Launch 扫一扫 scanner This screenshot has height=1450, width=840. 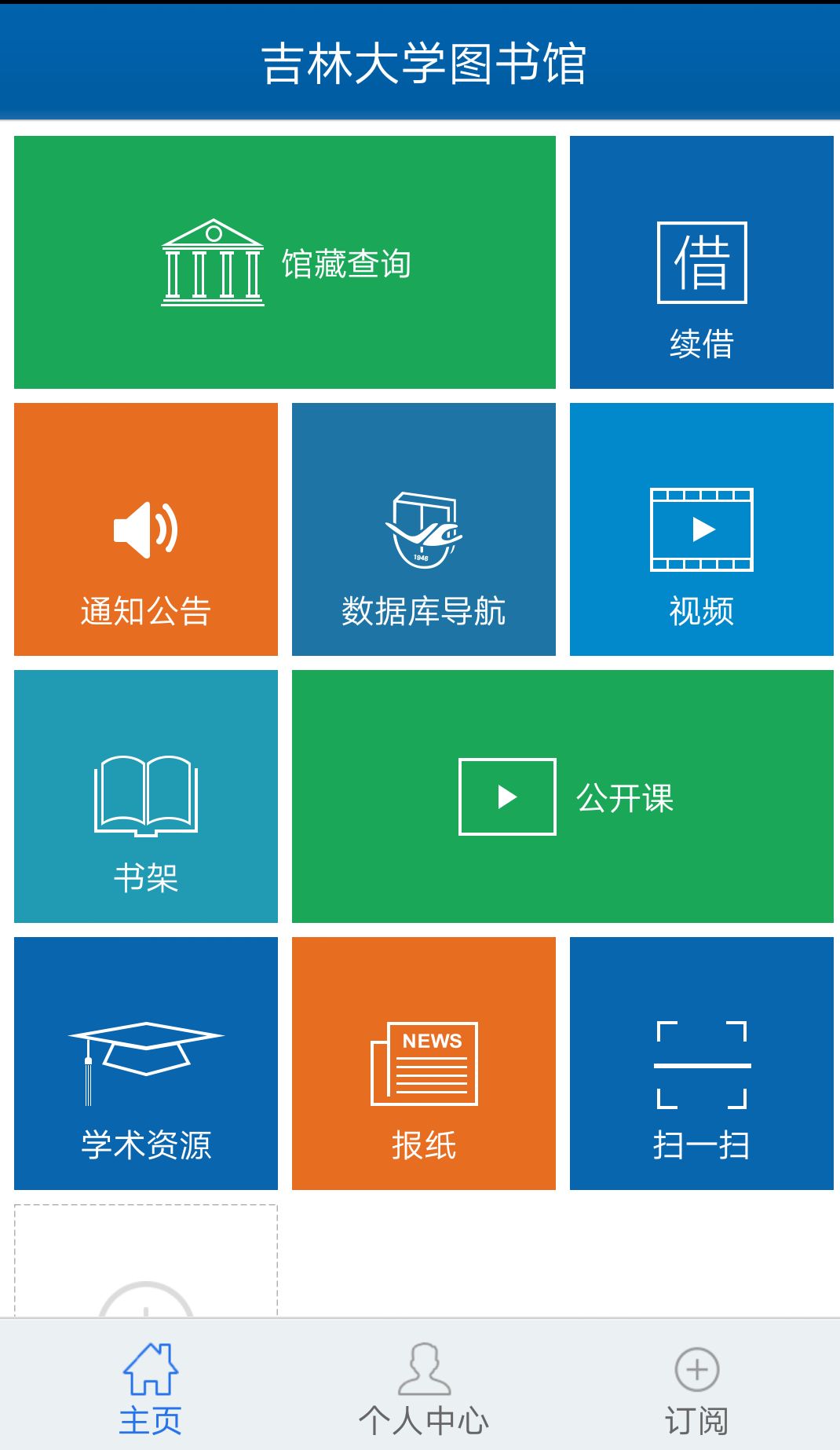click(x=701, y=1064)
